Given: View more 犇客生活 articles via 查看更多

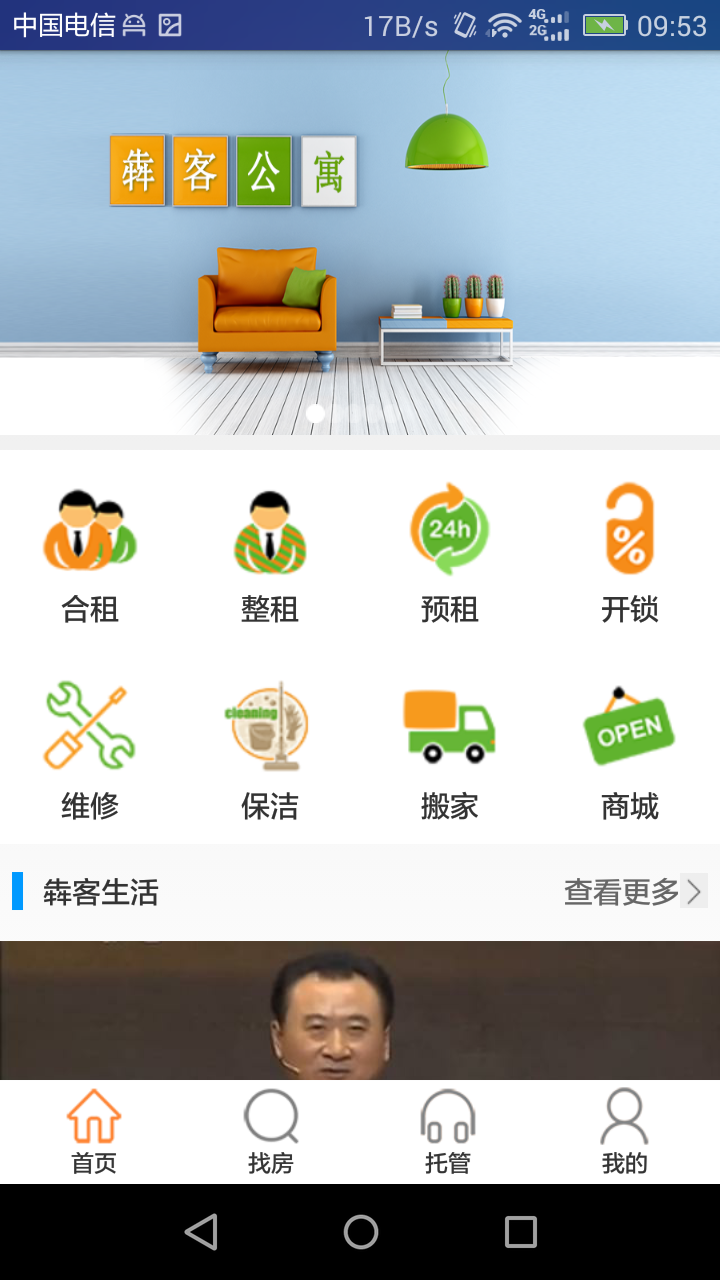Looking at the screenshot, I should [x=634, y=892].
